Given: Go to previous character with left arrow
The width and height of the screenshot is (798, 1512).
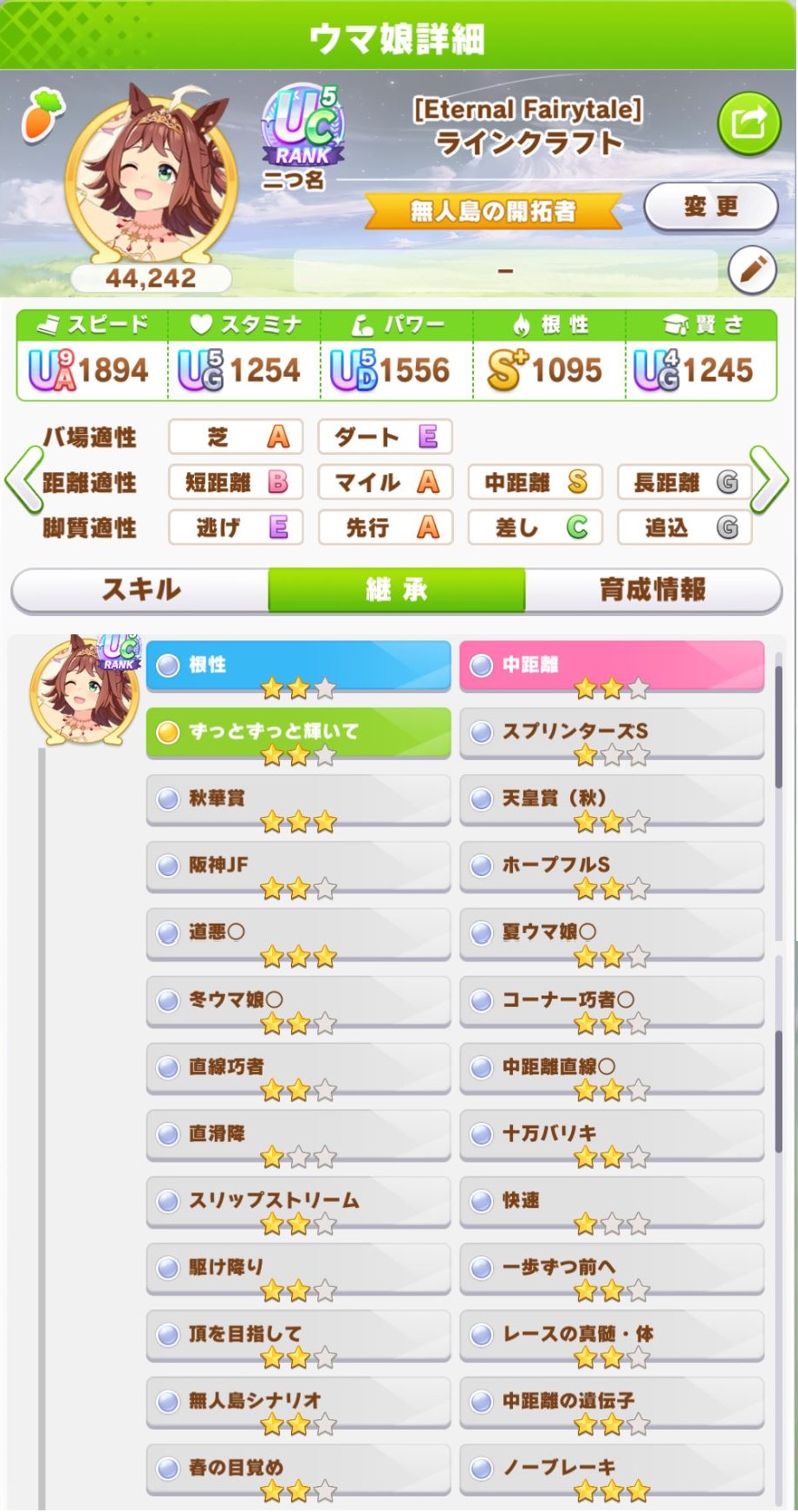Looking at the screenshot, I should tap(23, 480).
